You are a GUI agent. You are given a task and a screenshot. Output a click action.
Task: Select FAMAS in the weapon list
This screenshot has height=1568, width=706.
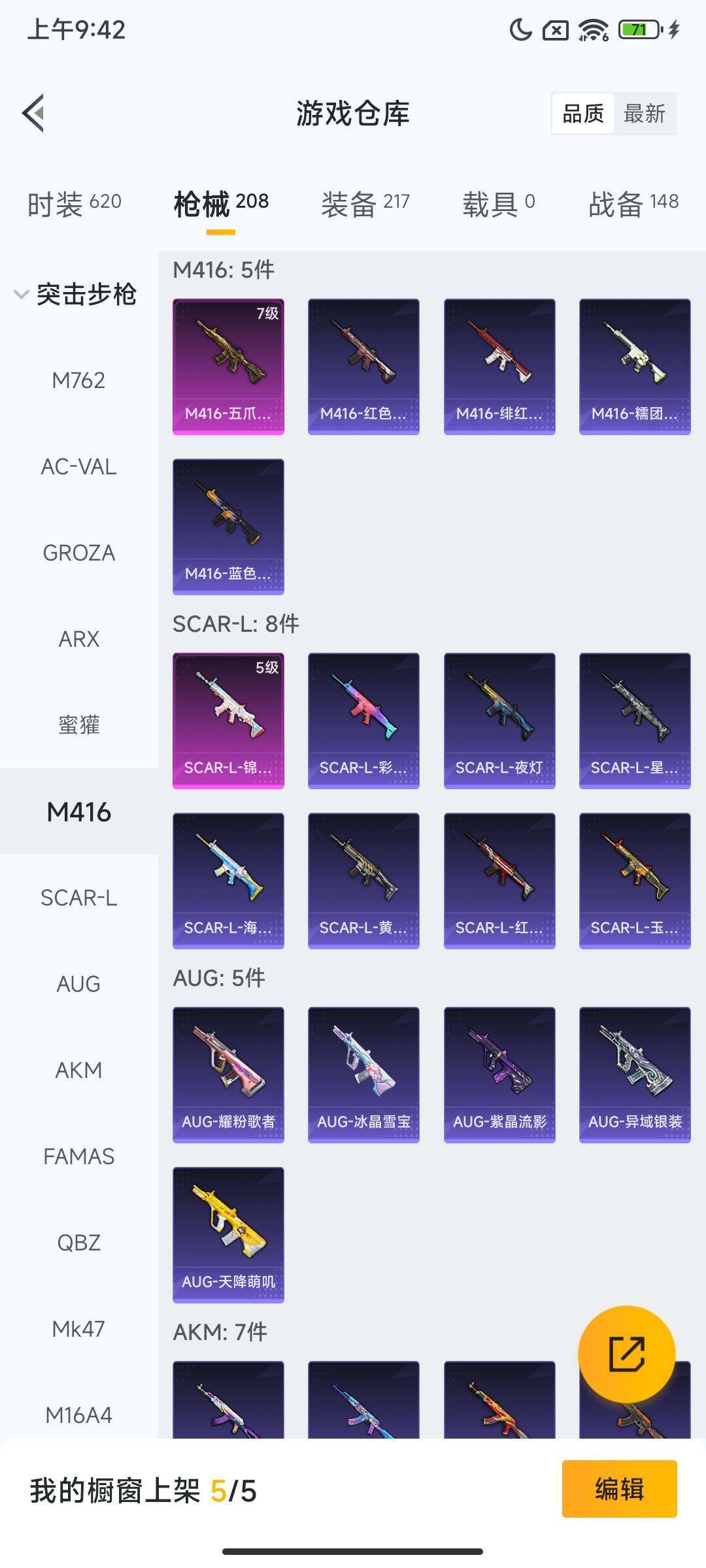[x=78, y=1156]
